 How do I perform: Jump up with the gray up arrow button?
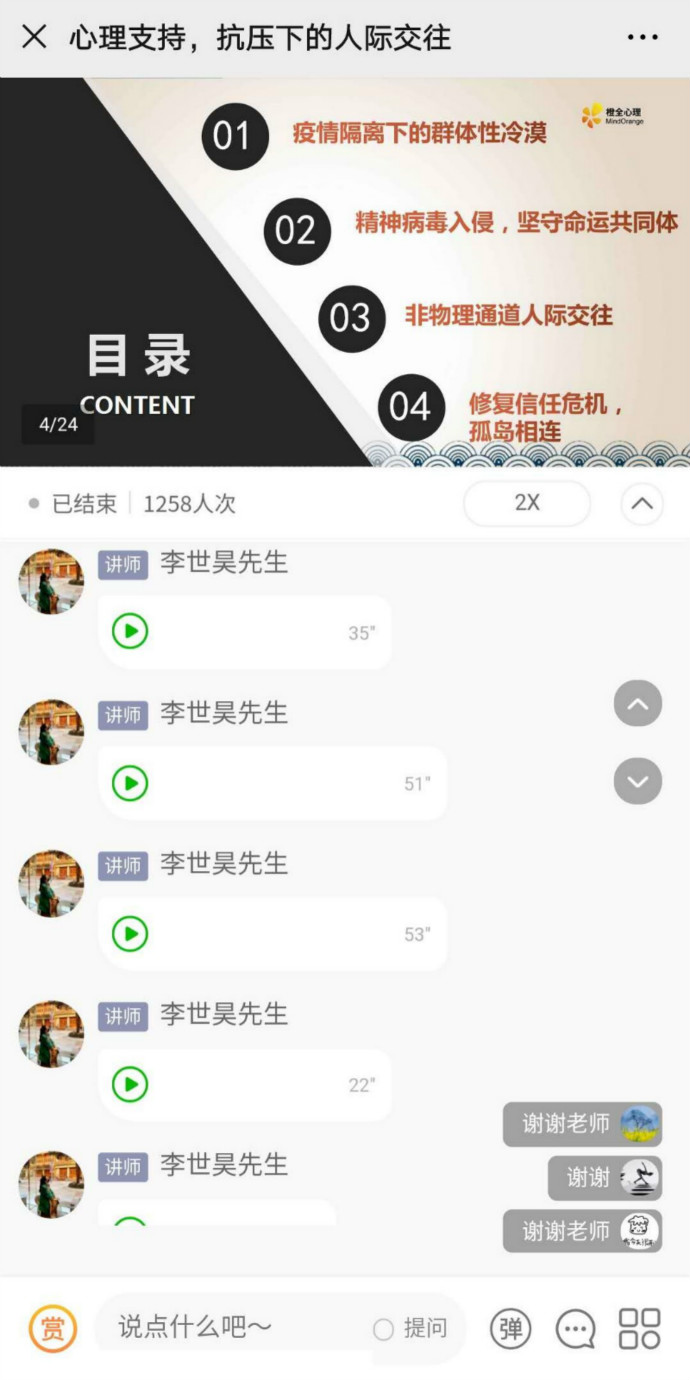pos(638,704)
